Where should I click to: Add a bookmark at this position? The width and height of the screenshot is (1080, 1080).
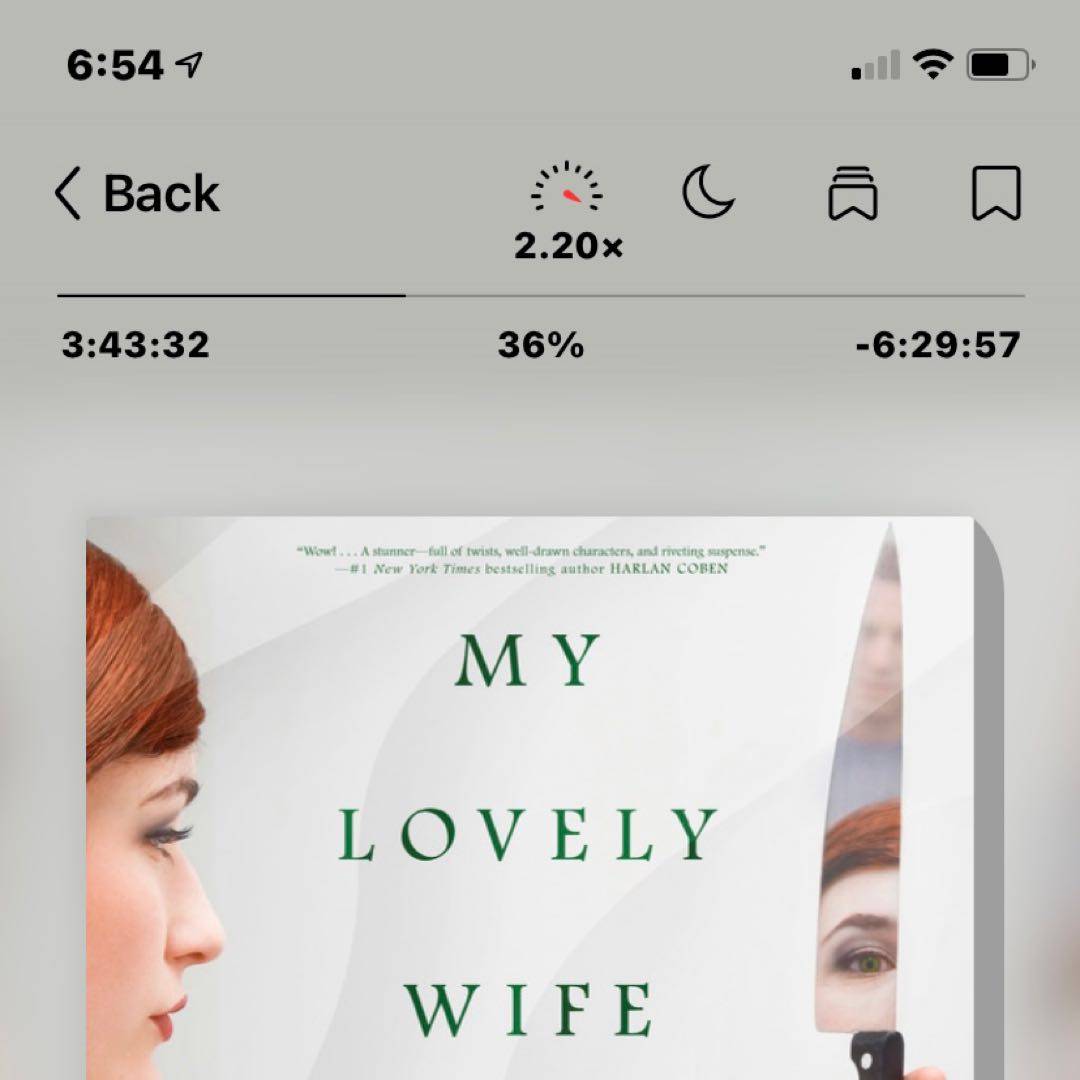pyautogui.click(x=996, y=193)
